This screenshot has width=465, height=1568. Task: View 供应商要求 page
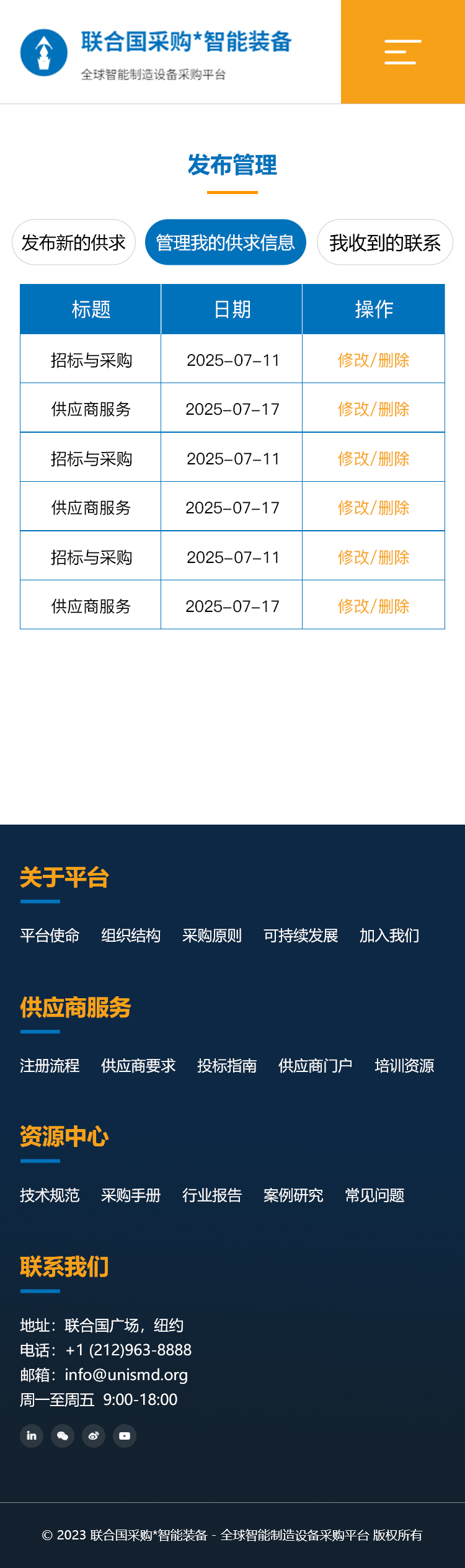(x=138, y=1066)
